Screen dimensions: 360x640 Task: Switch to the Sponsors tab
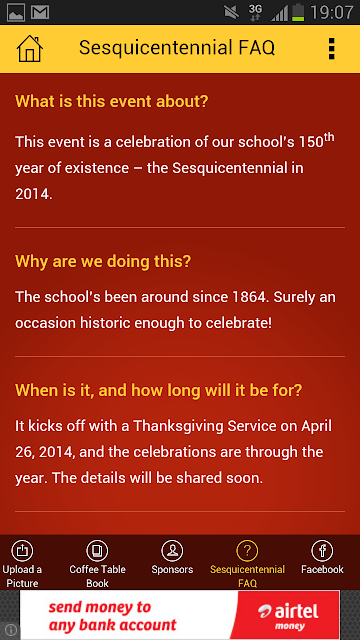tap(172, 558)
